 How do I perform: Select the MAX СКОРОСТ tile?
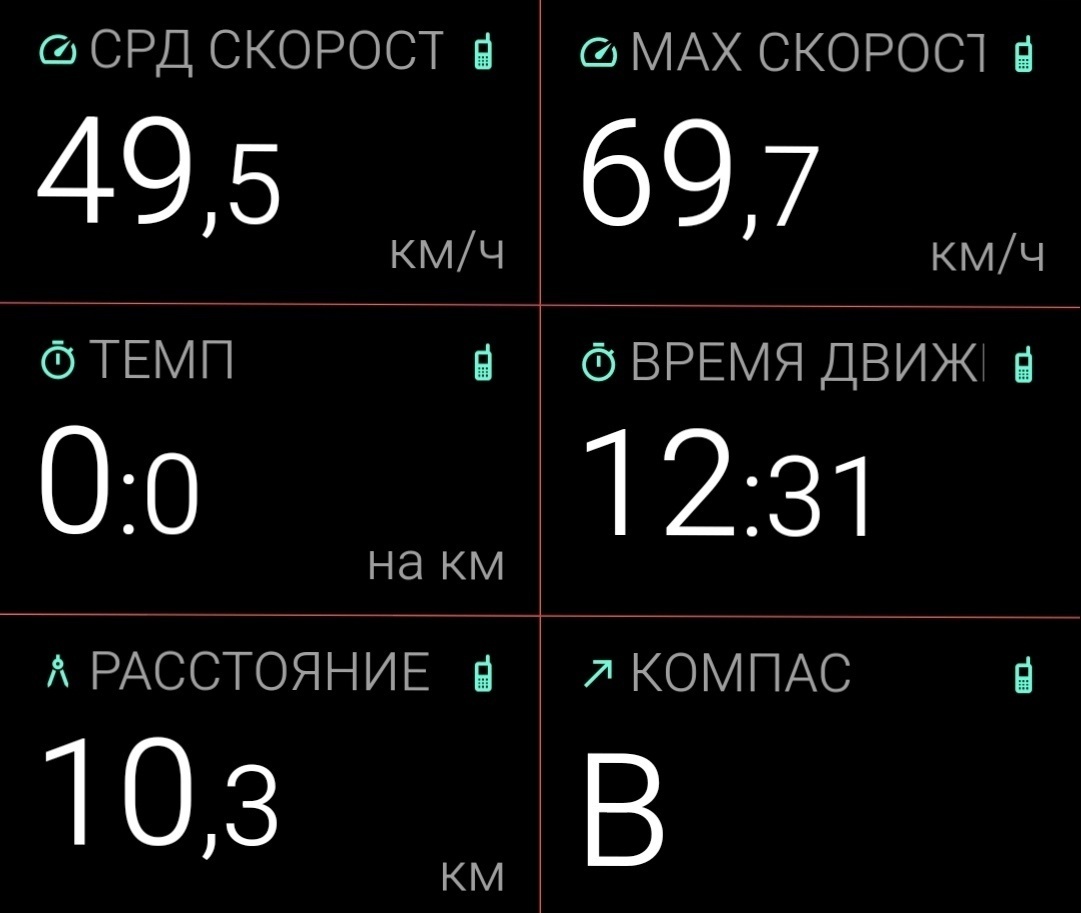click(810, 152)
